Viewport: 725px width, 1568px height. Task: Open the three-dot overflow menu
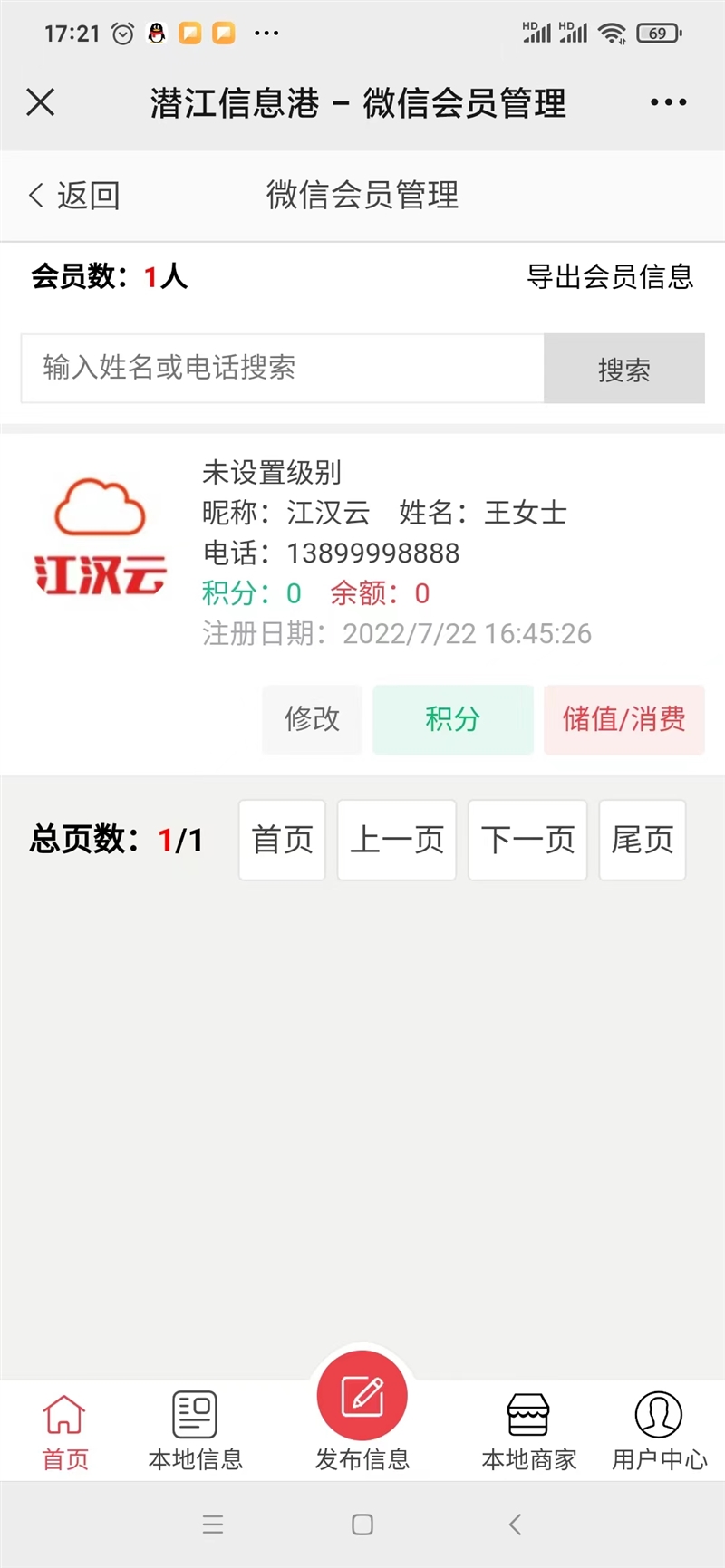point(668,102)
